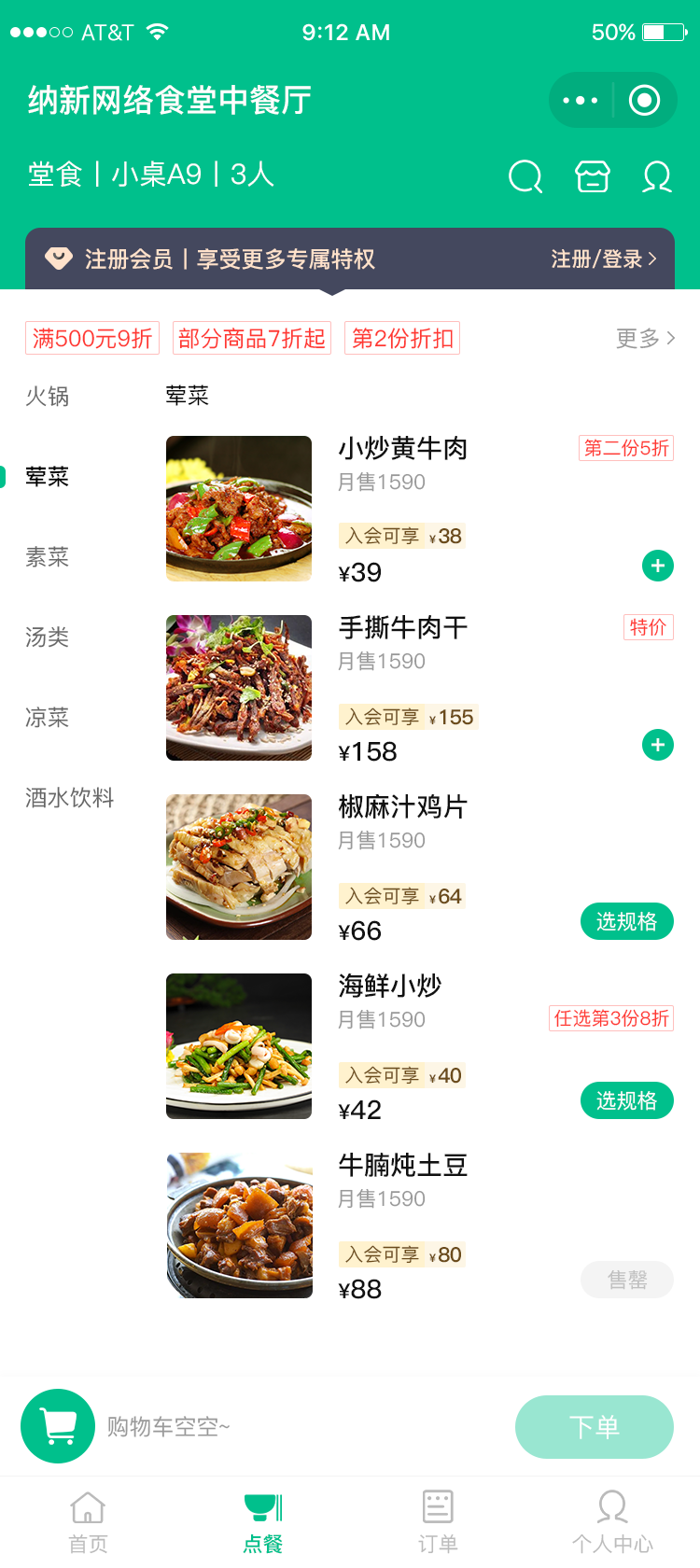
Task: Switch to the 凉菜 category
Action: pyautogui.click(x=47, y=718)
